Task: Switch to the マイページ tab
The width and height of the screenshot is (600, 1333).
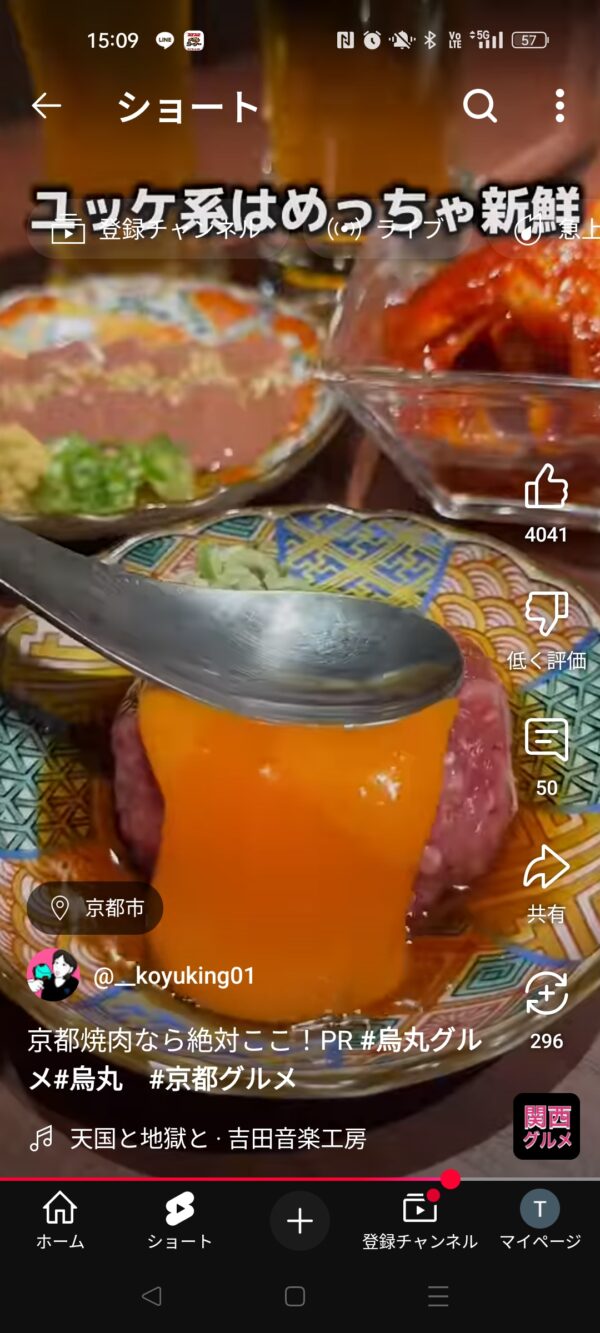Action: point(540,1220)
